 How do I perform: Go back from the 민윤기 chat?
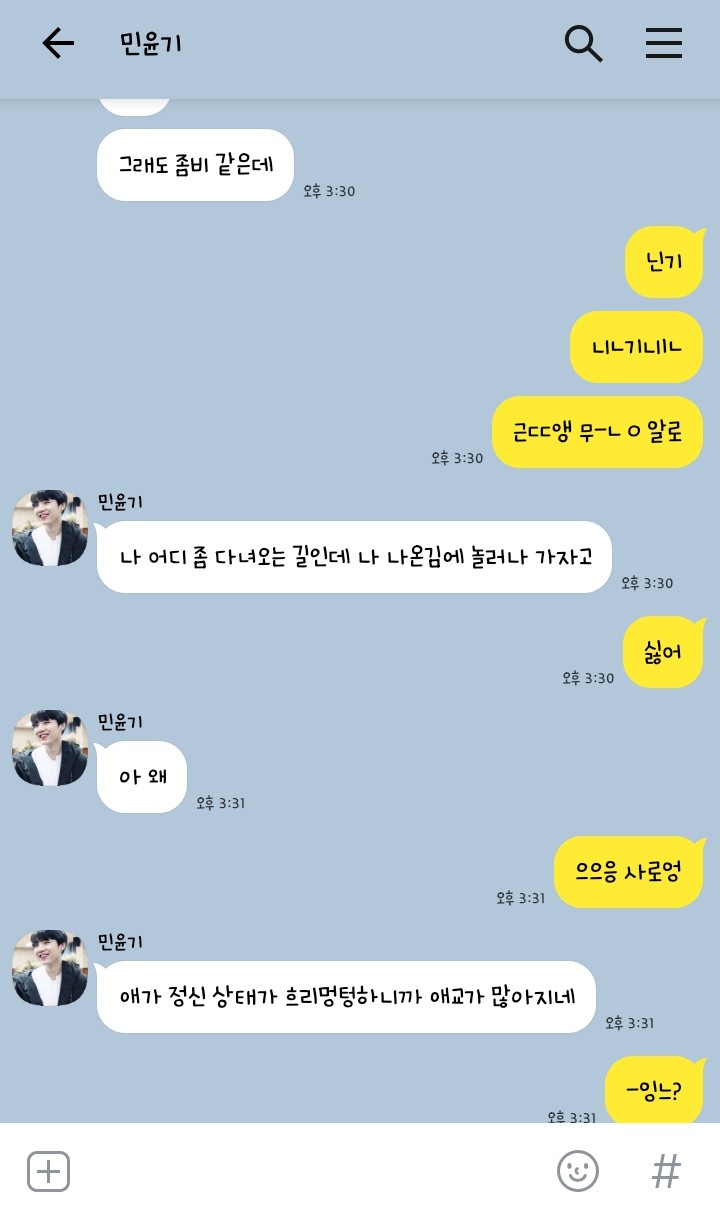pos(58,43)
